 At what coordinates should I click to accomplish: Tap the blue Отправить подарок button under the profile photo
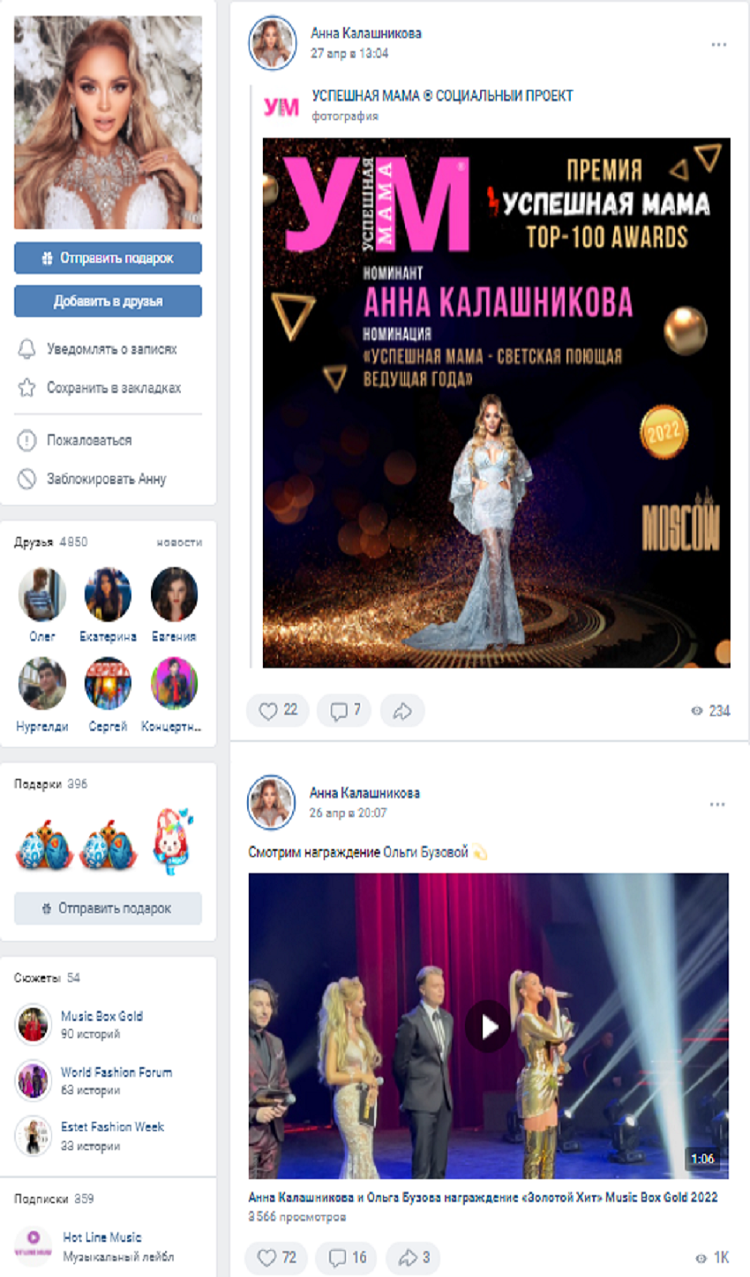point(108,258)
